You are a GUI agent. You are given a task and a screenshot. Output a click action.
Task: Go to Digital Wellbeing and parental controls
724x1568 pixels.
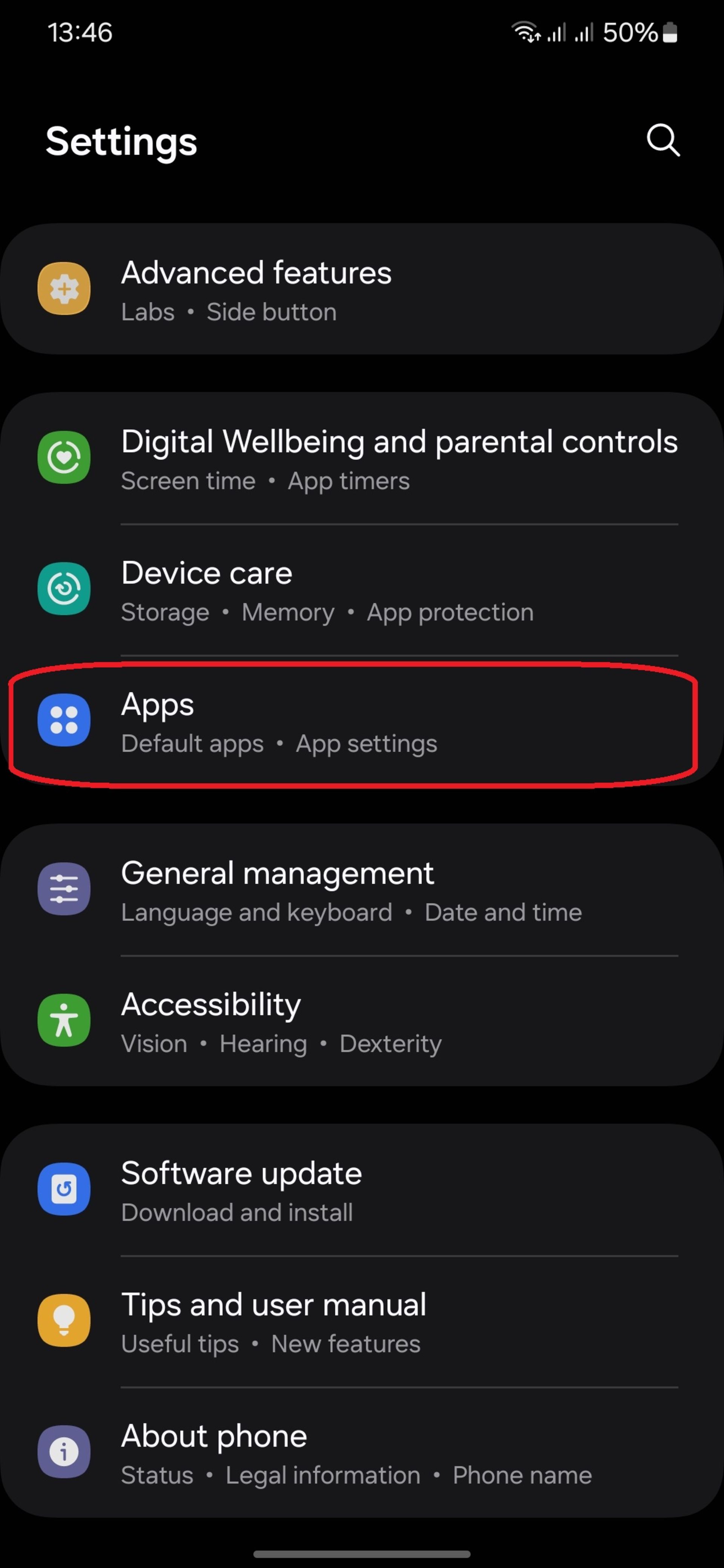[362, 458]
